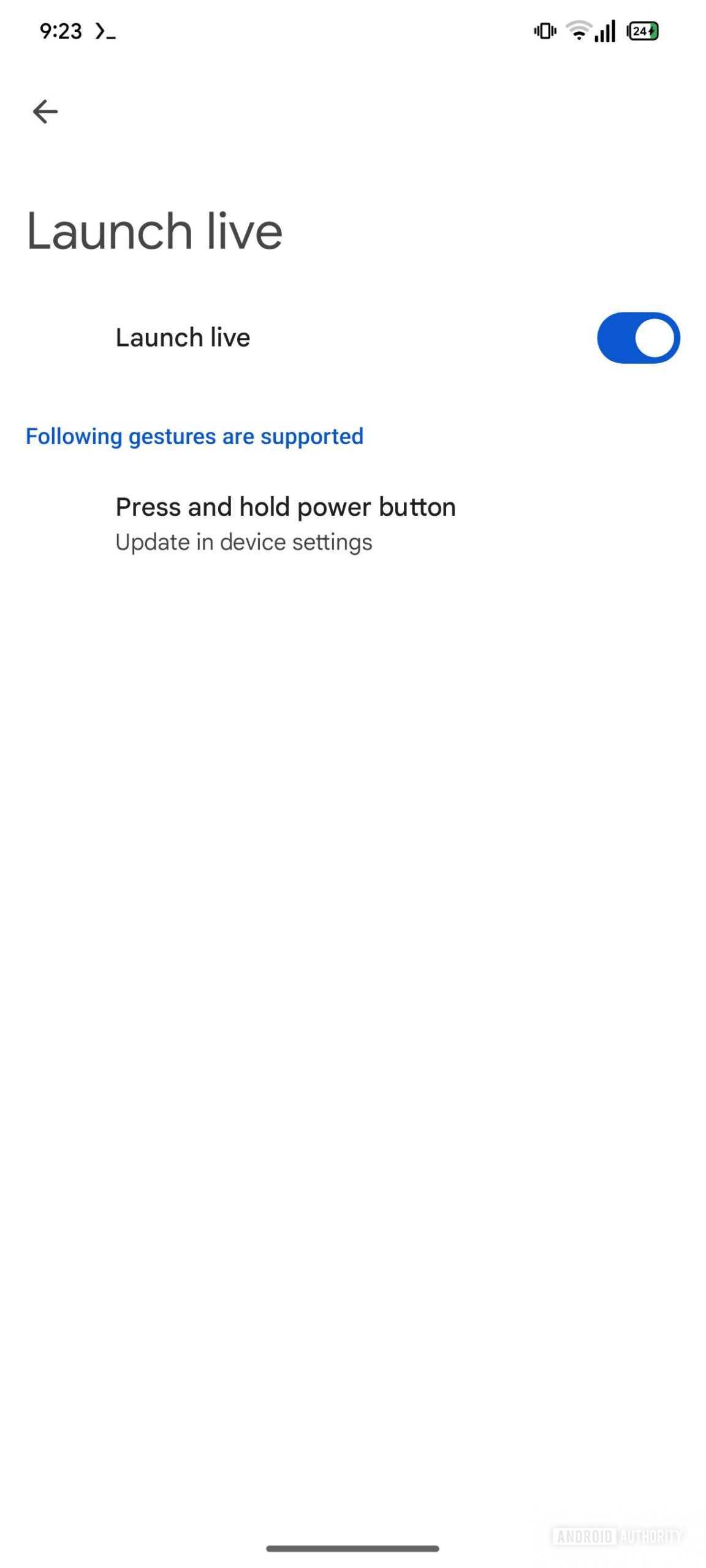Open Press and hold power button setting
The height and width of the screenshot is (1568, 706).
pyautogui.click(x=286, y=523)
